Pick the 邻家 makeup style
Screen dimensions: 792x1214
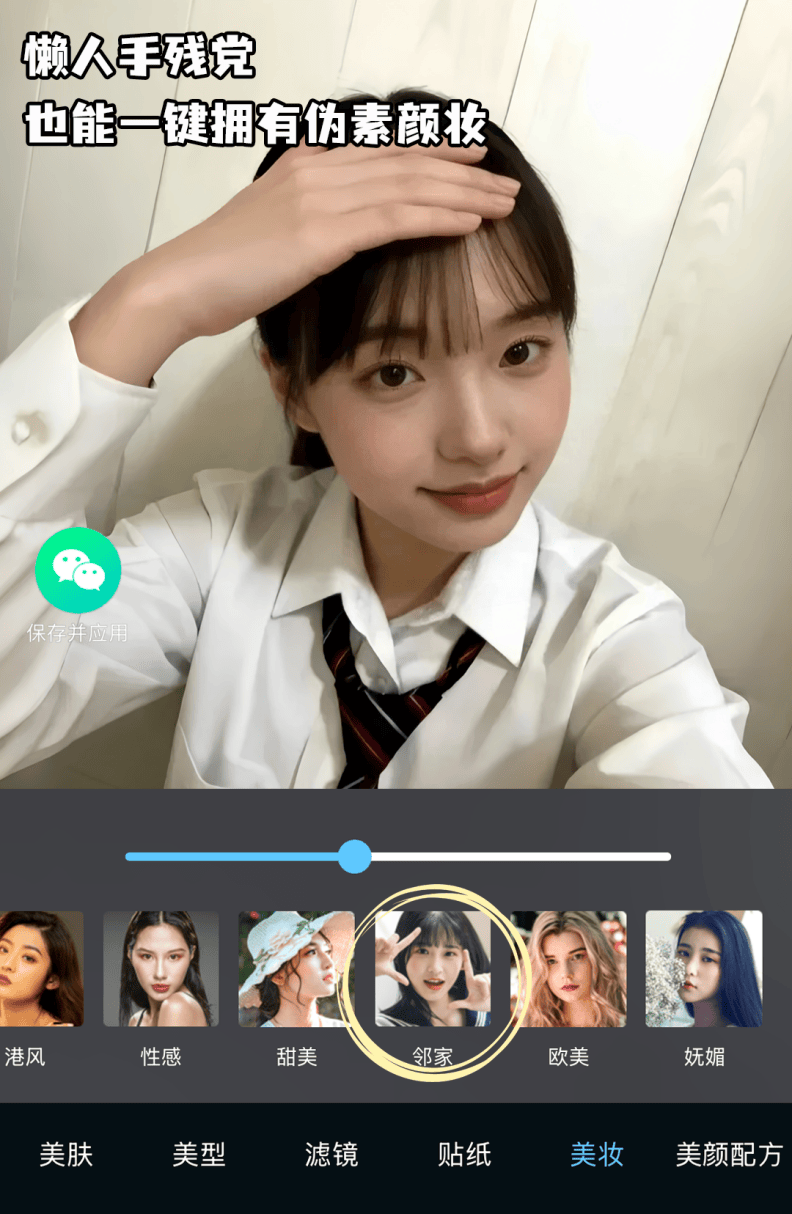pyautogui.click(x=432, y=968)
